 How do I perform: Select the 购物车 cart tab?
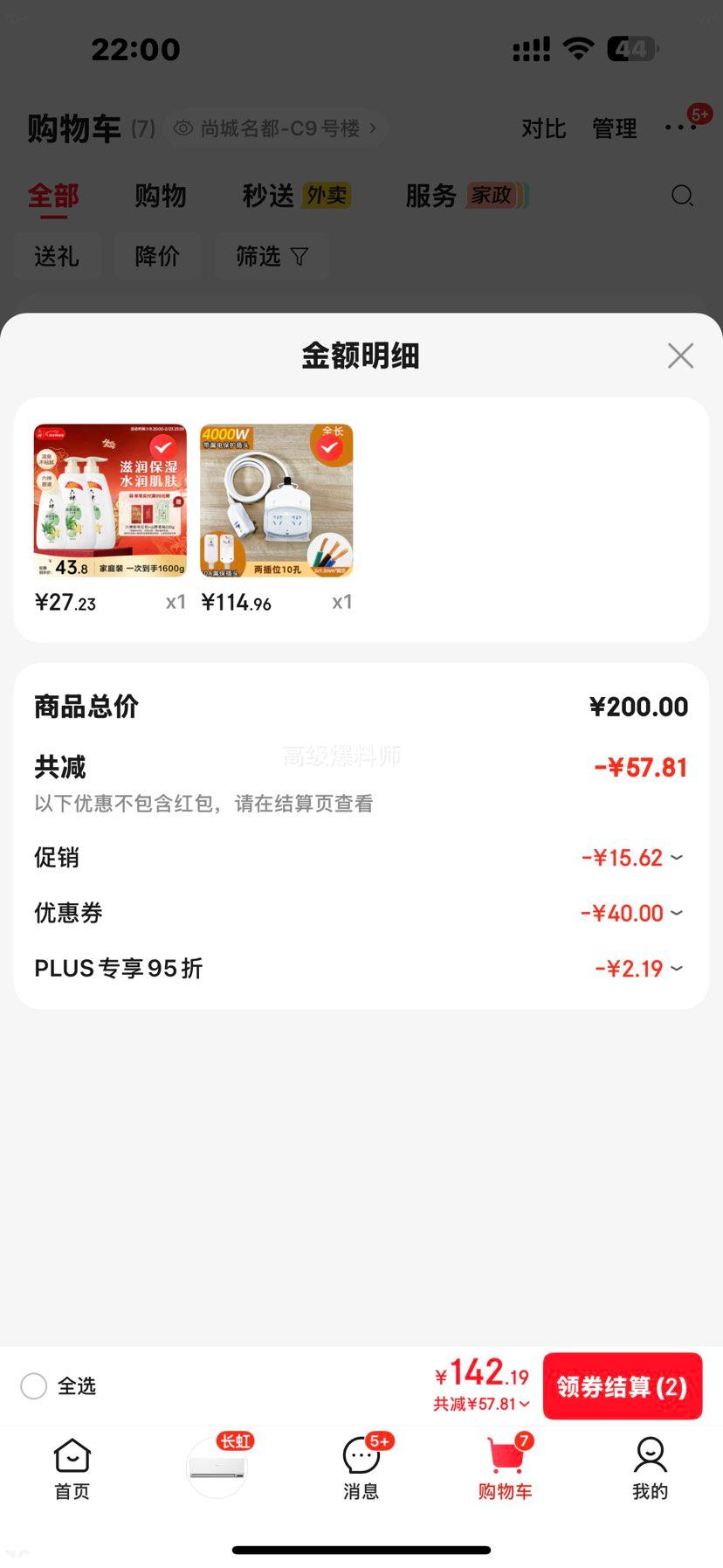pos(506,1469)
